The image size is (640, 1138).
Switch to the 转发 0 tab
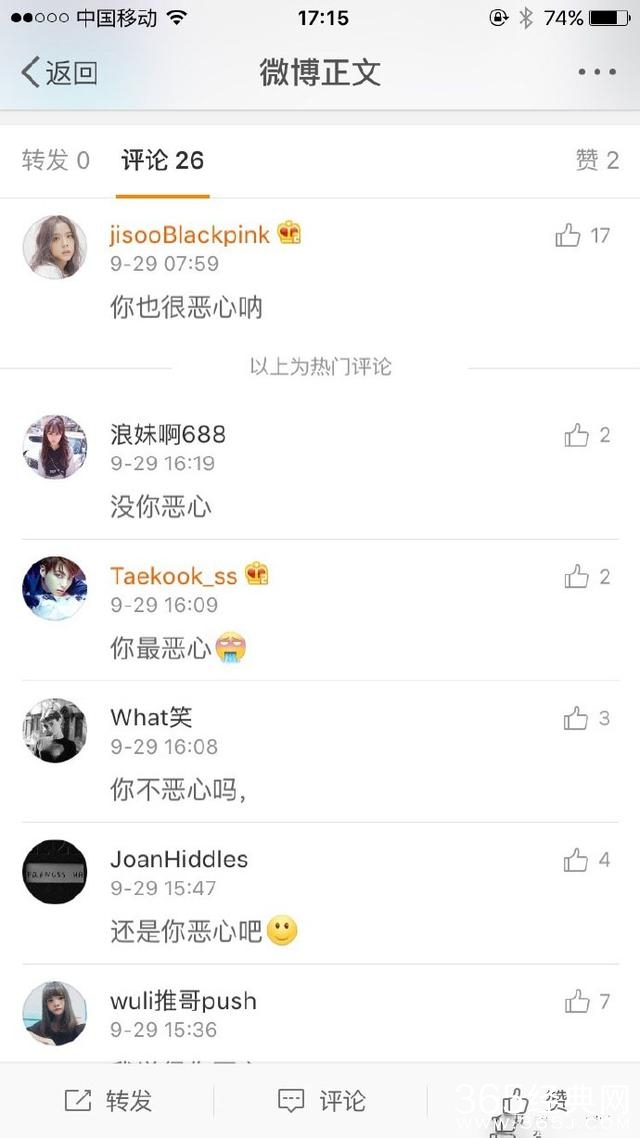pos(56,160)
